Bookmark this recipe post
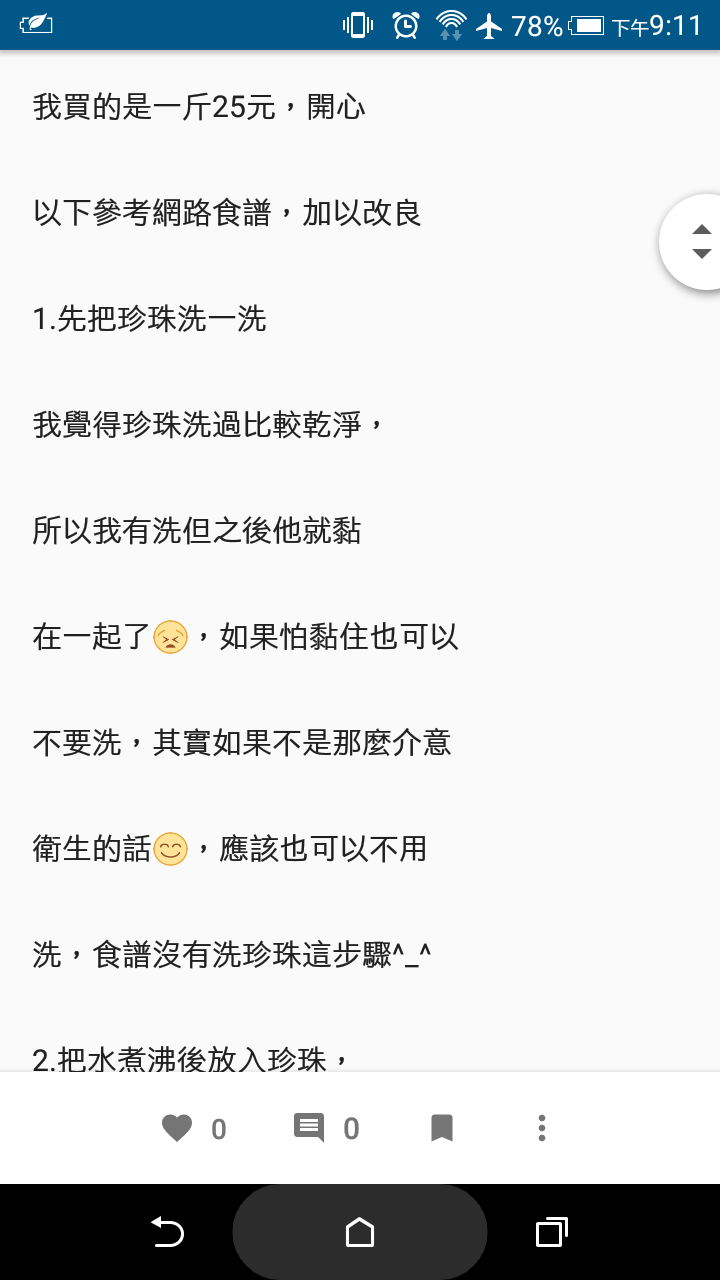 (442, 1128)
